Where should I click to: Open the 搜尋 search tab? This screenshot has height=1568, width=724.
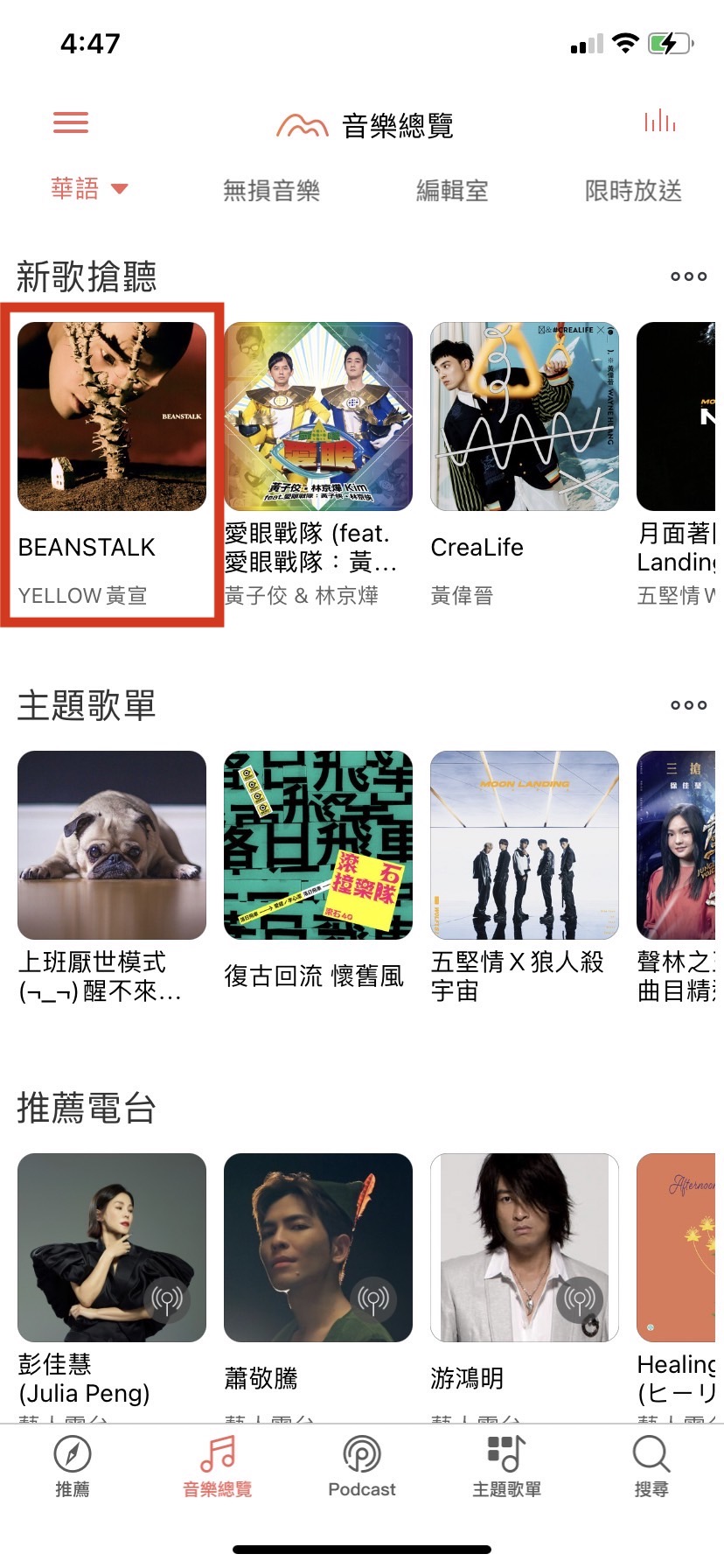pyautogui.click(x=651, y=1466)
